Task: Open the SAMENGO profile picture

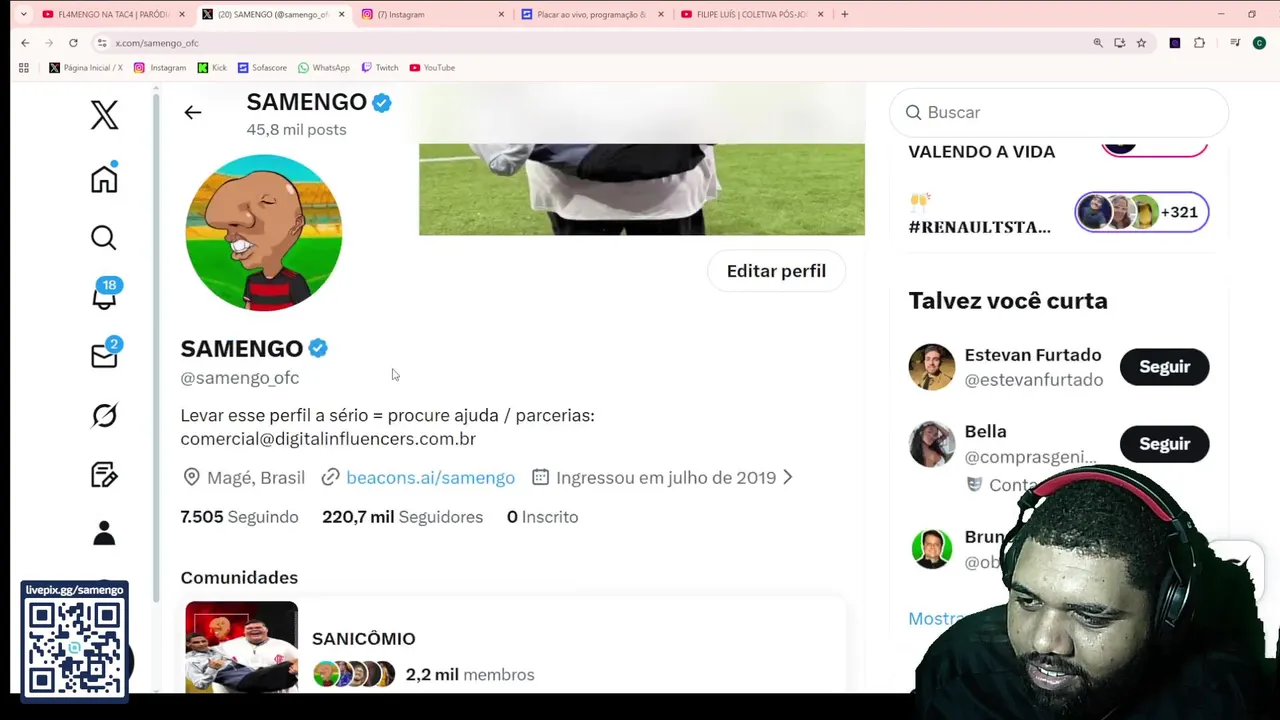Action: (264, 233)
